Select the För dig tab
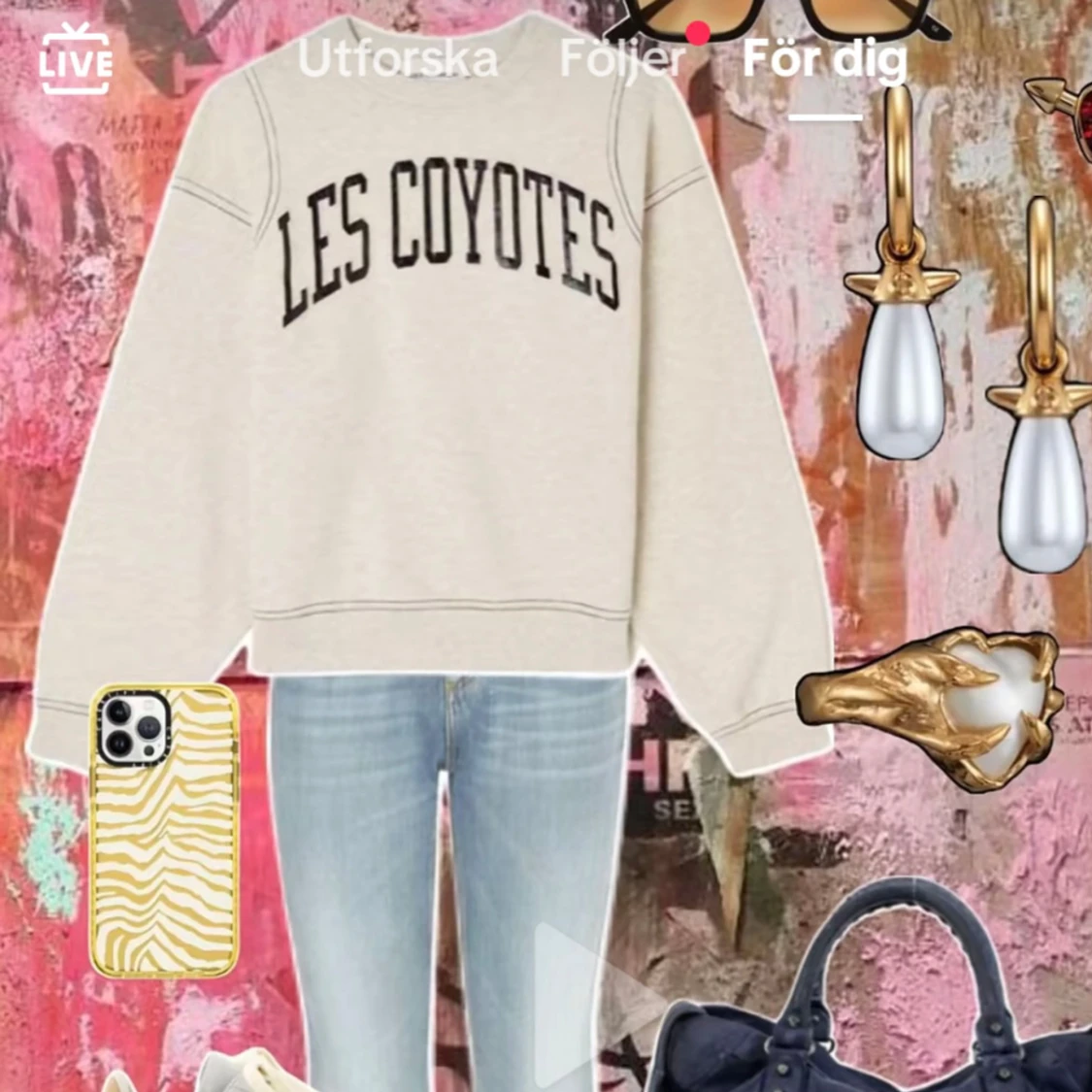 [x=825, y=60]
